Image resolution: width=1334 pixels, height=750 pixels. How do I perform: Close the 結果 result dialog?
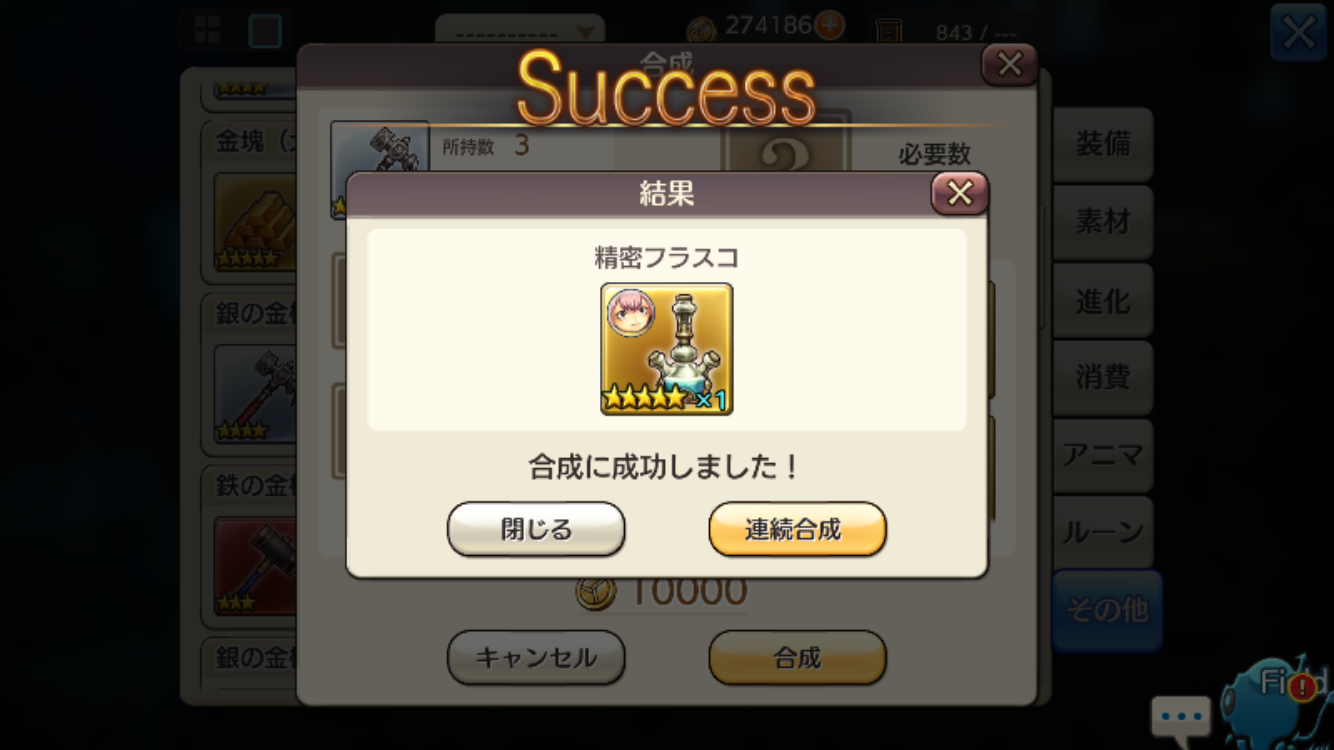pos(959,193)
